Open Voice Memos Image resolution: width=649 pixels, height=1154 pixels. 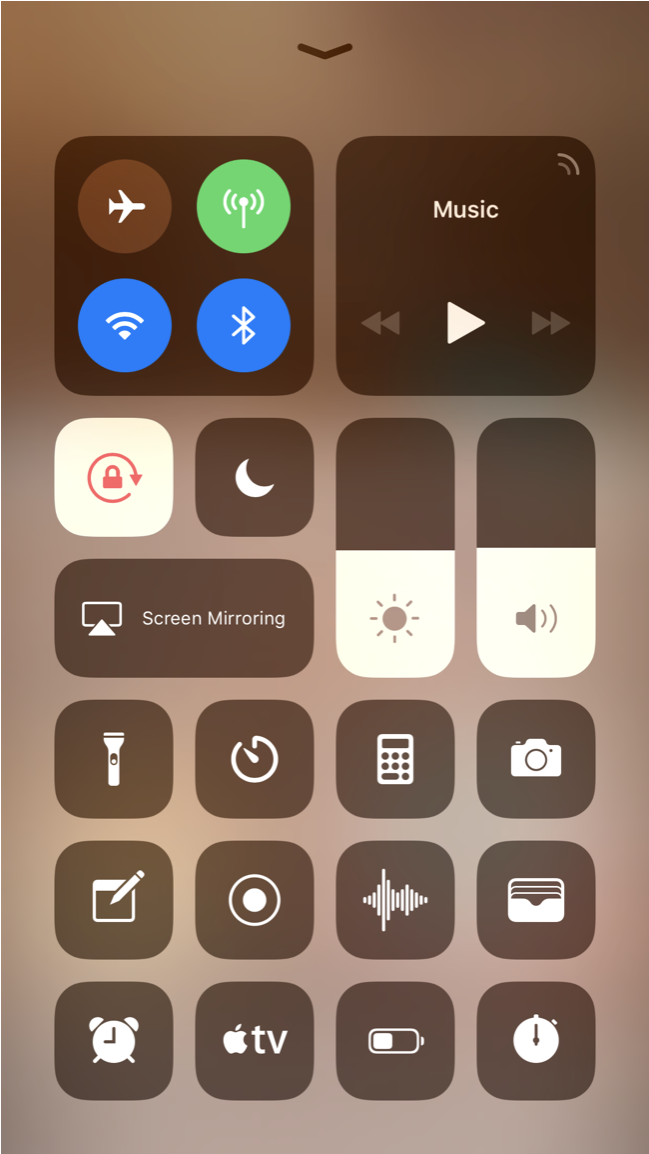click(395, 900)
